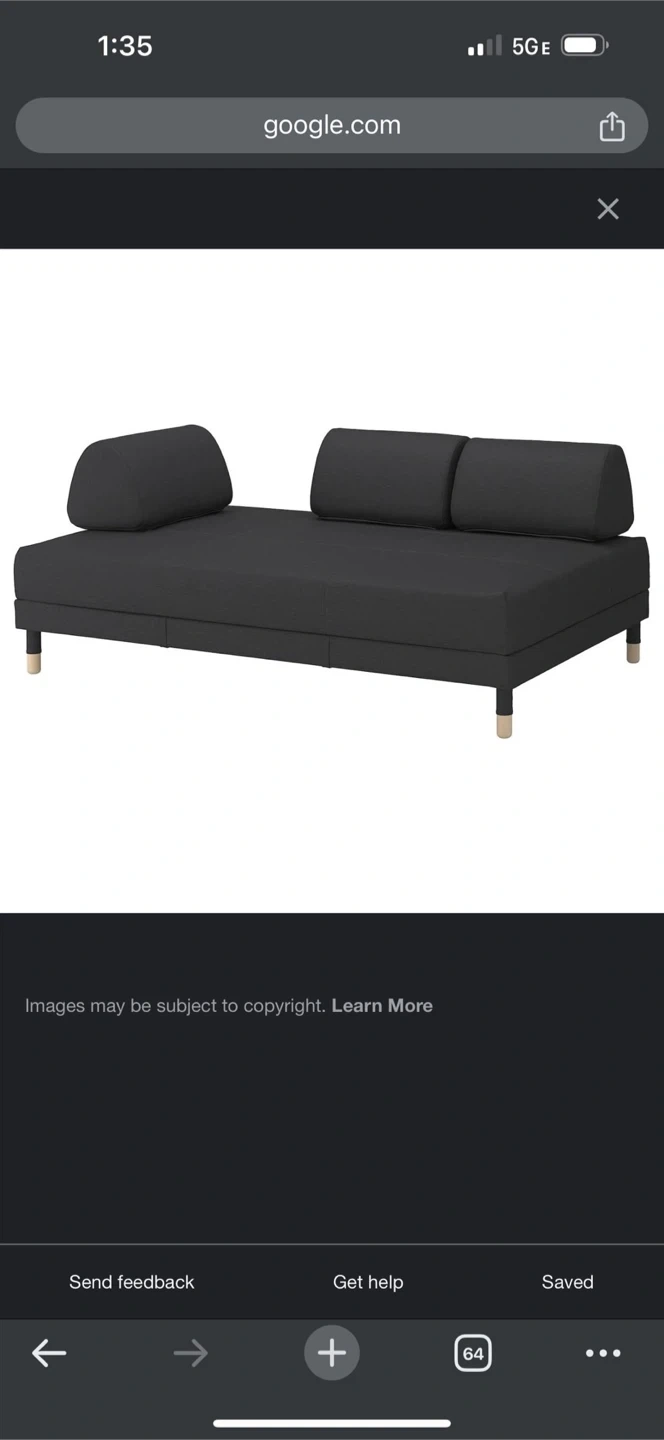Share this page via share icon
This screenshot has width=664, height=1440.
pyautogui.click(x=611, y=127)
